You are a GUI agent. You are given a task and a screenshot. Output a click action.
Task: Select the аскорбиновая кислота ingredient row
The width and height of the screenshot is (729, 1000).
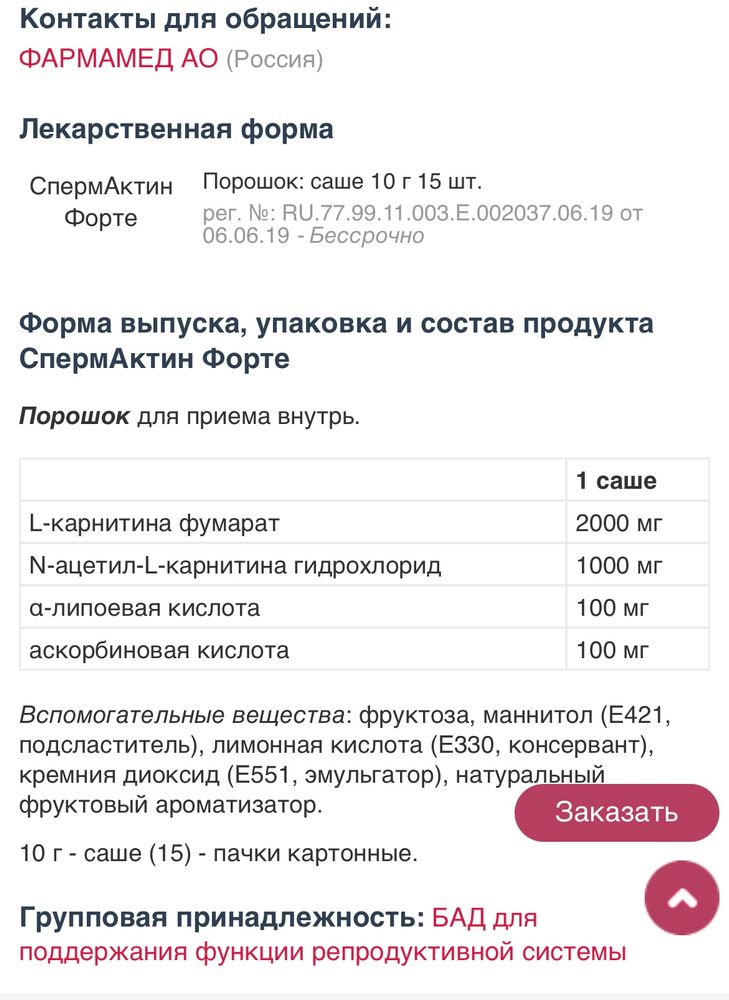coord(140,649)
